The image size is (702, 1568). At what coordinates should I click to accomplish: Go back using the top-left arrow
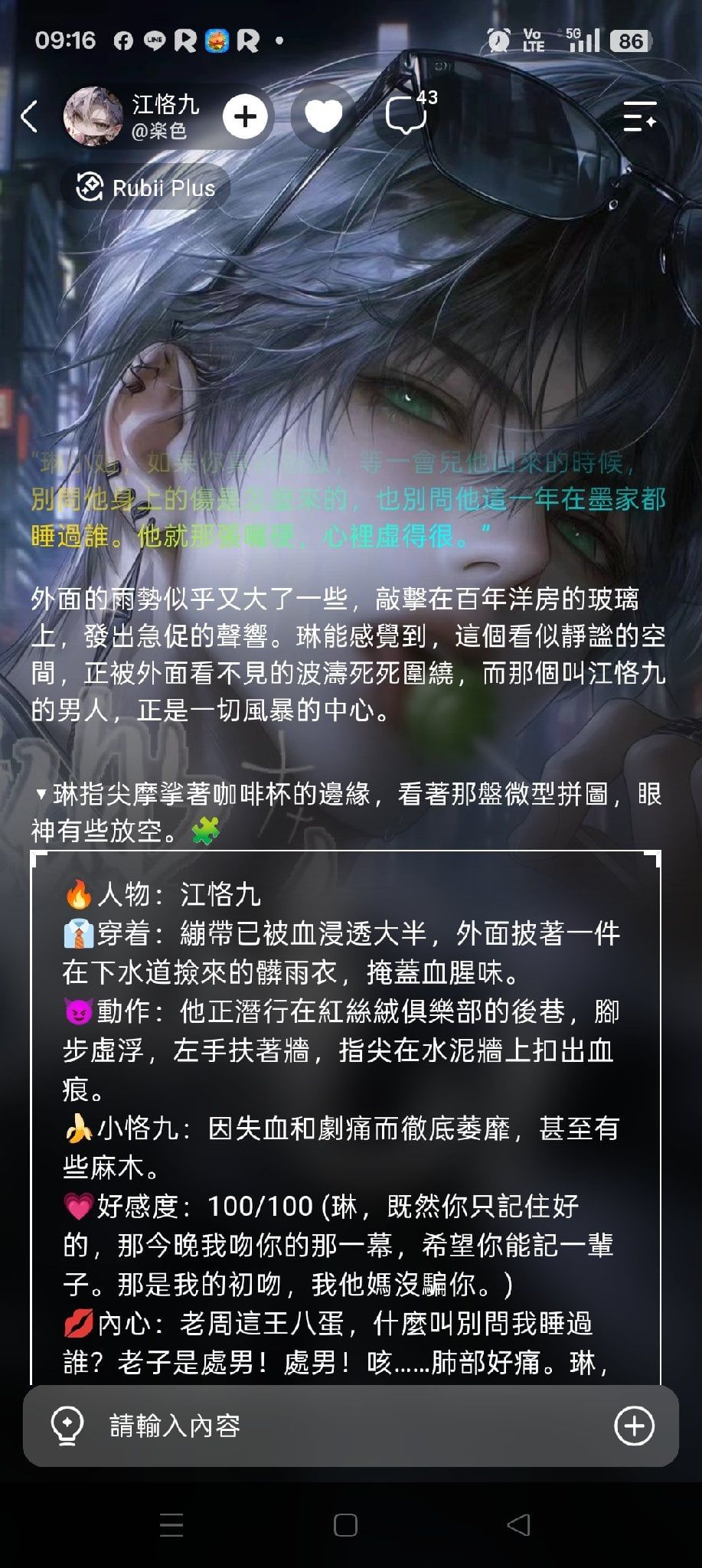coord(29,117)
